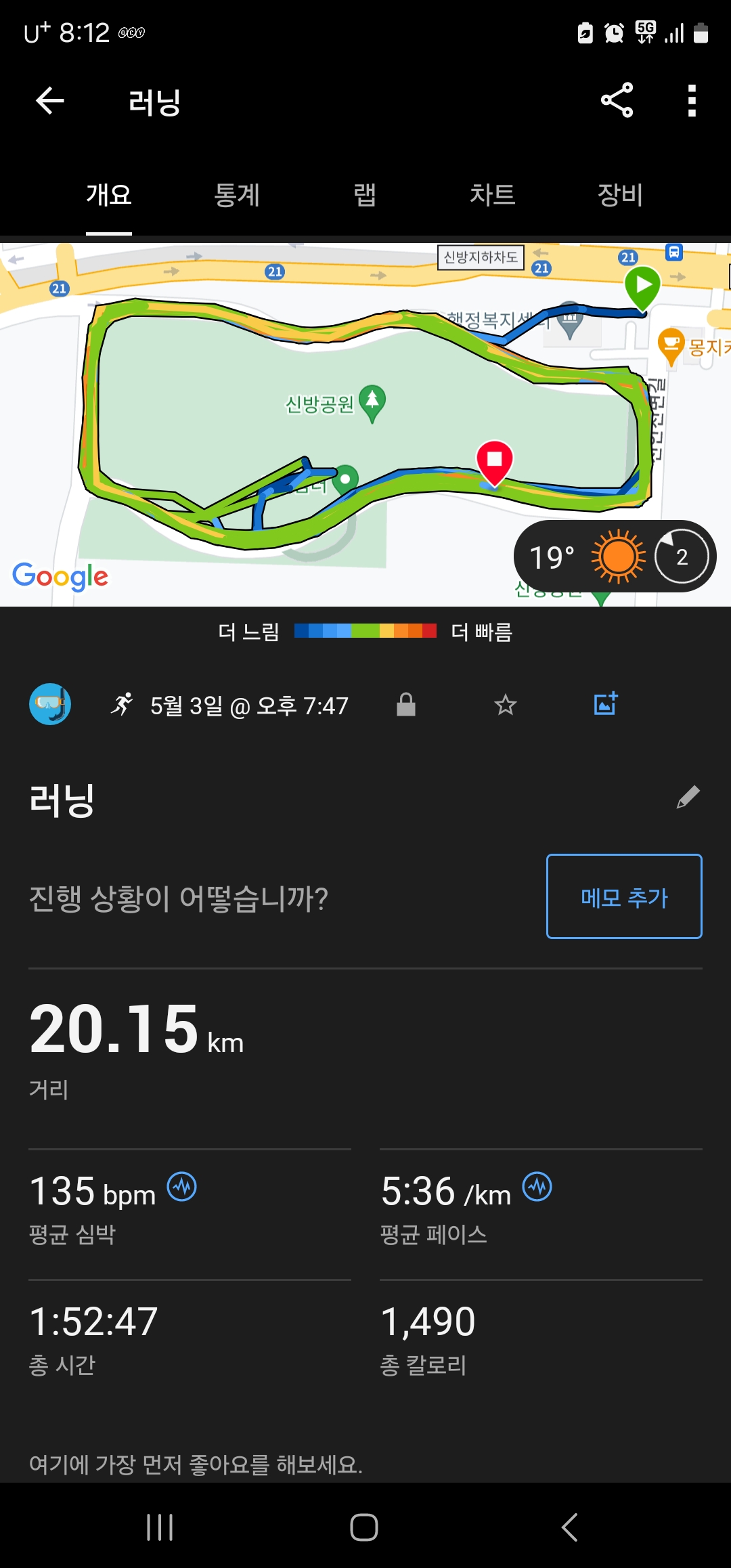Open the diver profile avatar
The width and height of the screenshot is (731, 1568).
(50, 705)
